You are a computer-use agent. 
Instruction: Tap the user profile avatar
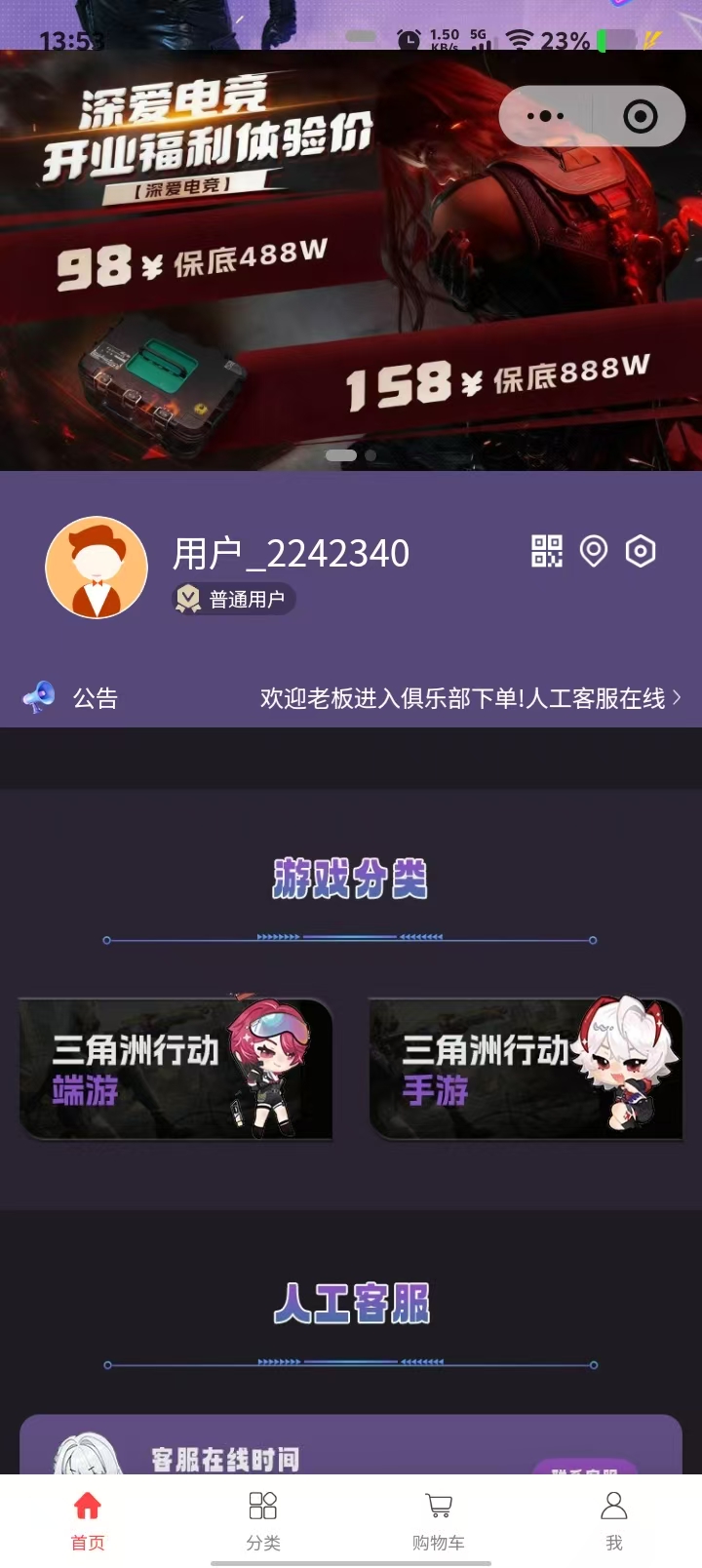coord(97,568)
